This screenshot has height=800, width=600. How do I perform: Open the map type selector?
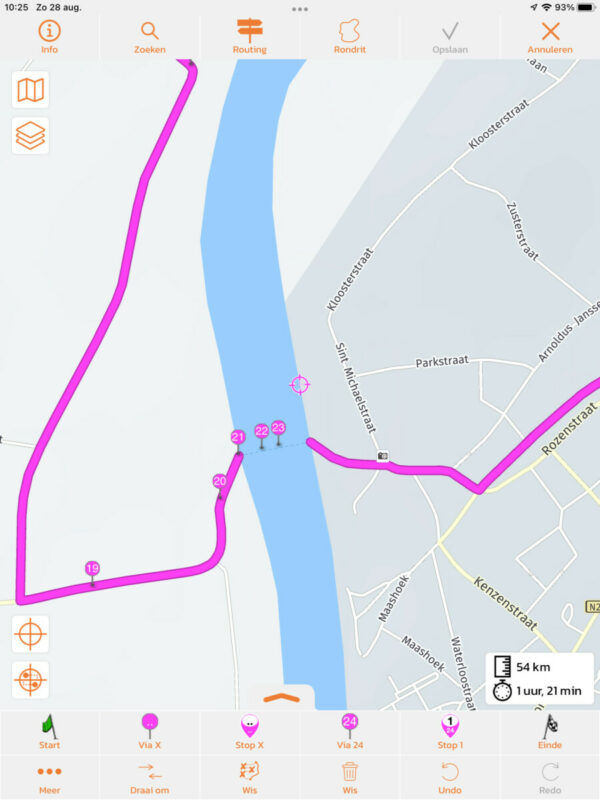click(30, 90)
